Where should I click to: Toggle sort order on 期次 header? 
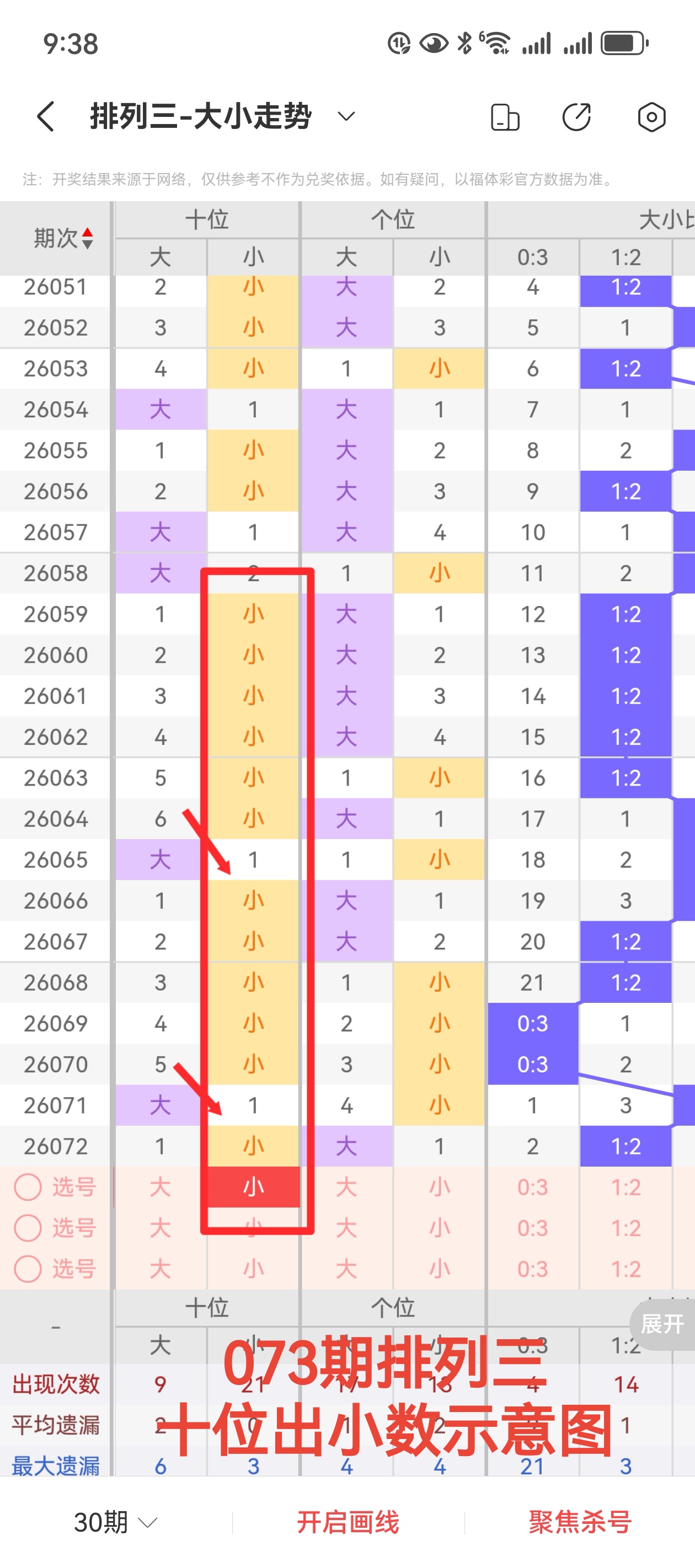tap(63, 238)
